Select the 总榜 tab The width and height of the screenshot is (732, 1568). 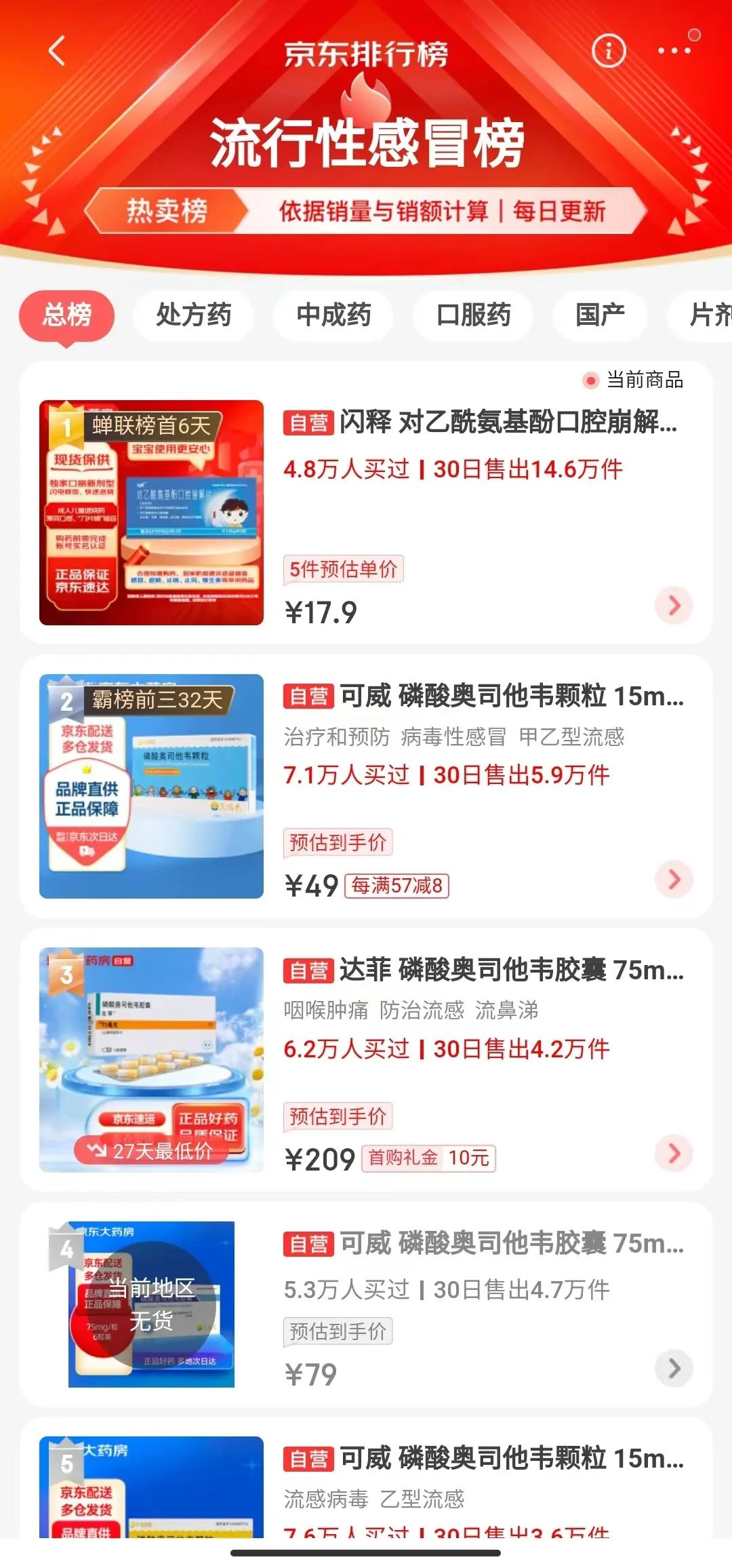coord(66,315)
